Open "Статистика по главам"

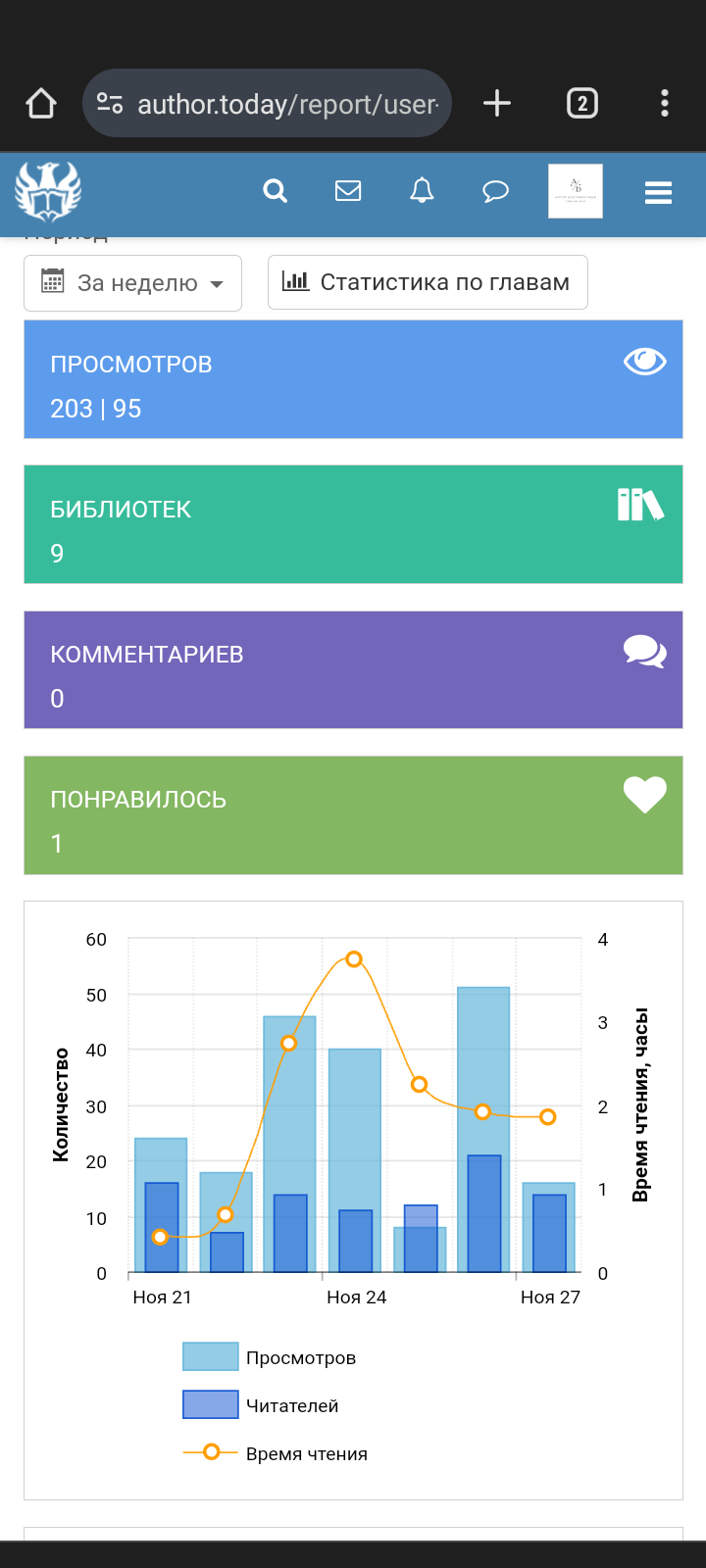(x=428, y=282)
